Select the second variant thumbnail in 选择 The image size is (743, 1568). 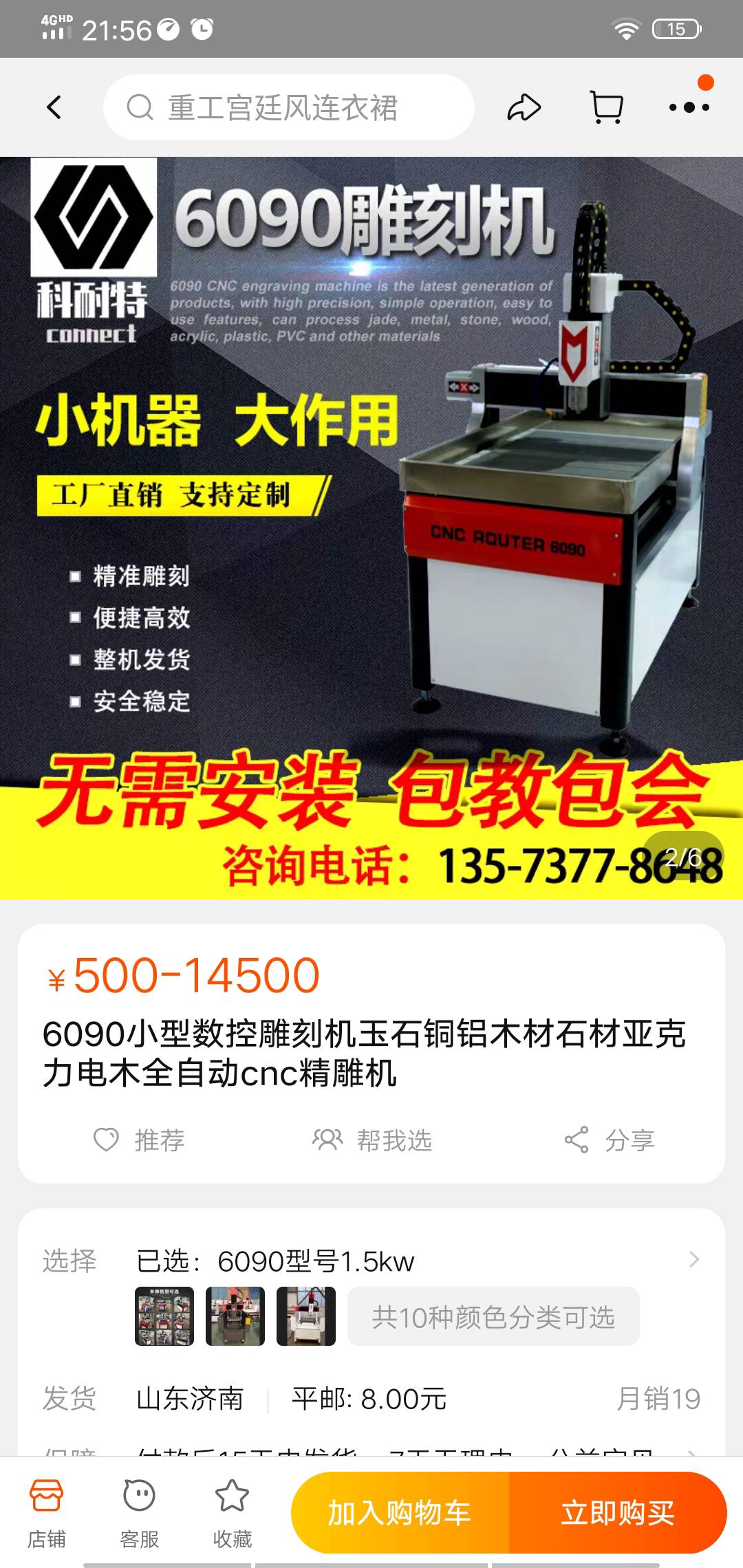235,1316
